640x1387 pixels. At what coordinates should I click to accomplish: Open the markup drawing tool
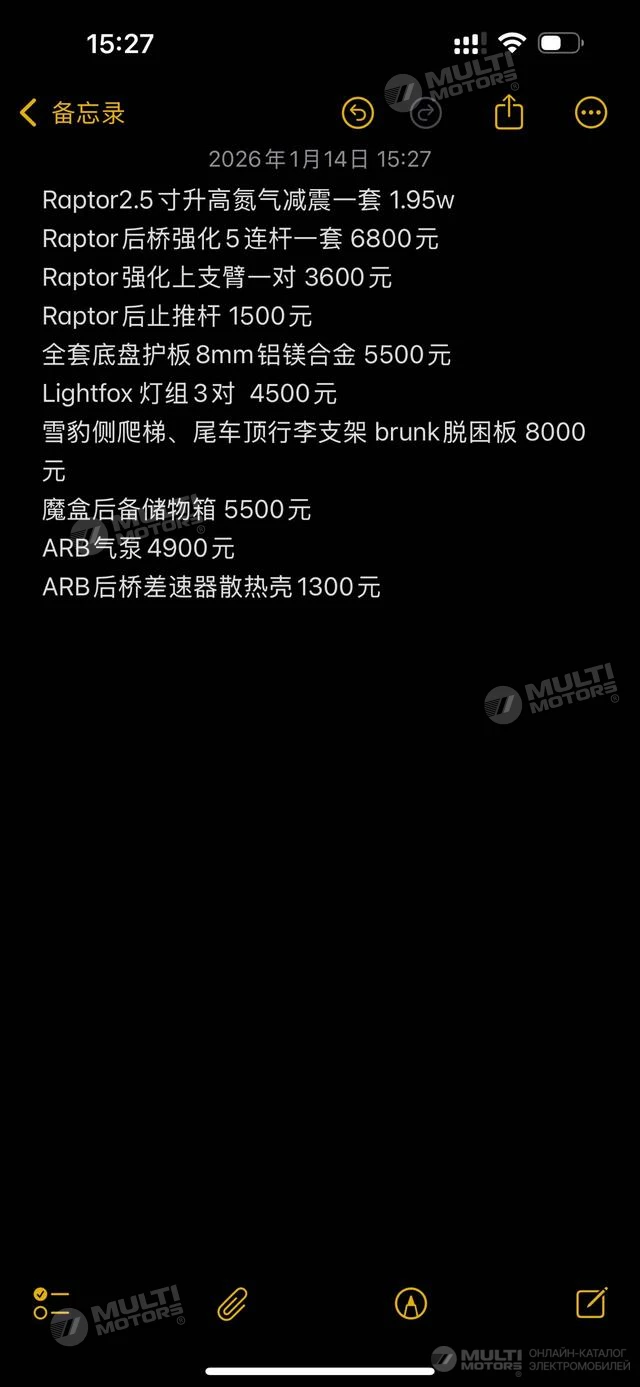click(411, 1303)
